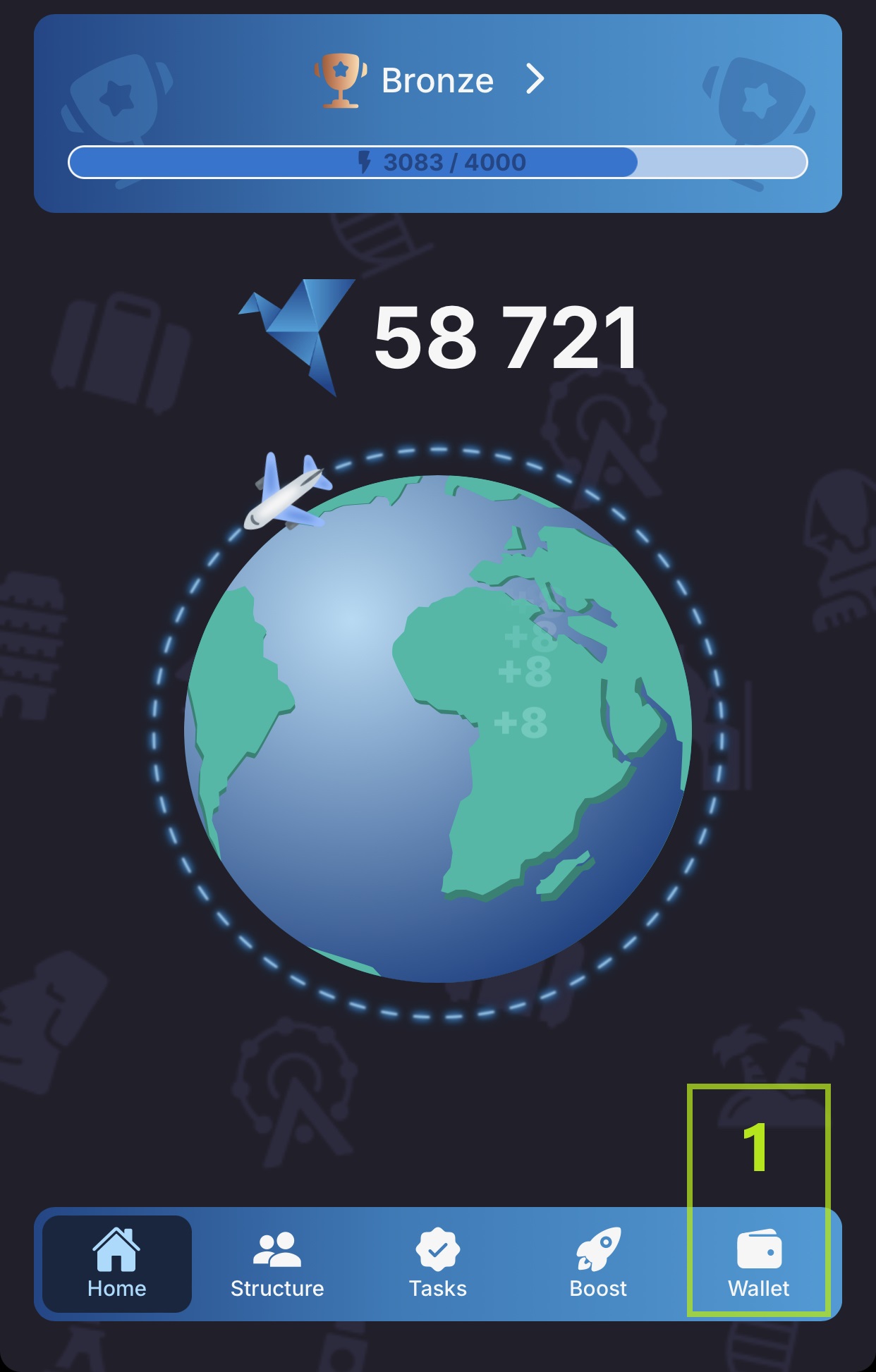
Task: Open the Wallet tab
Action: pyautogui.click(x=759, y=1263)
